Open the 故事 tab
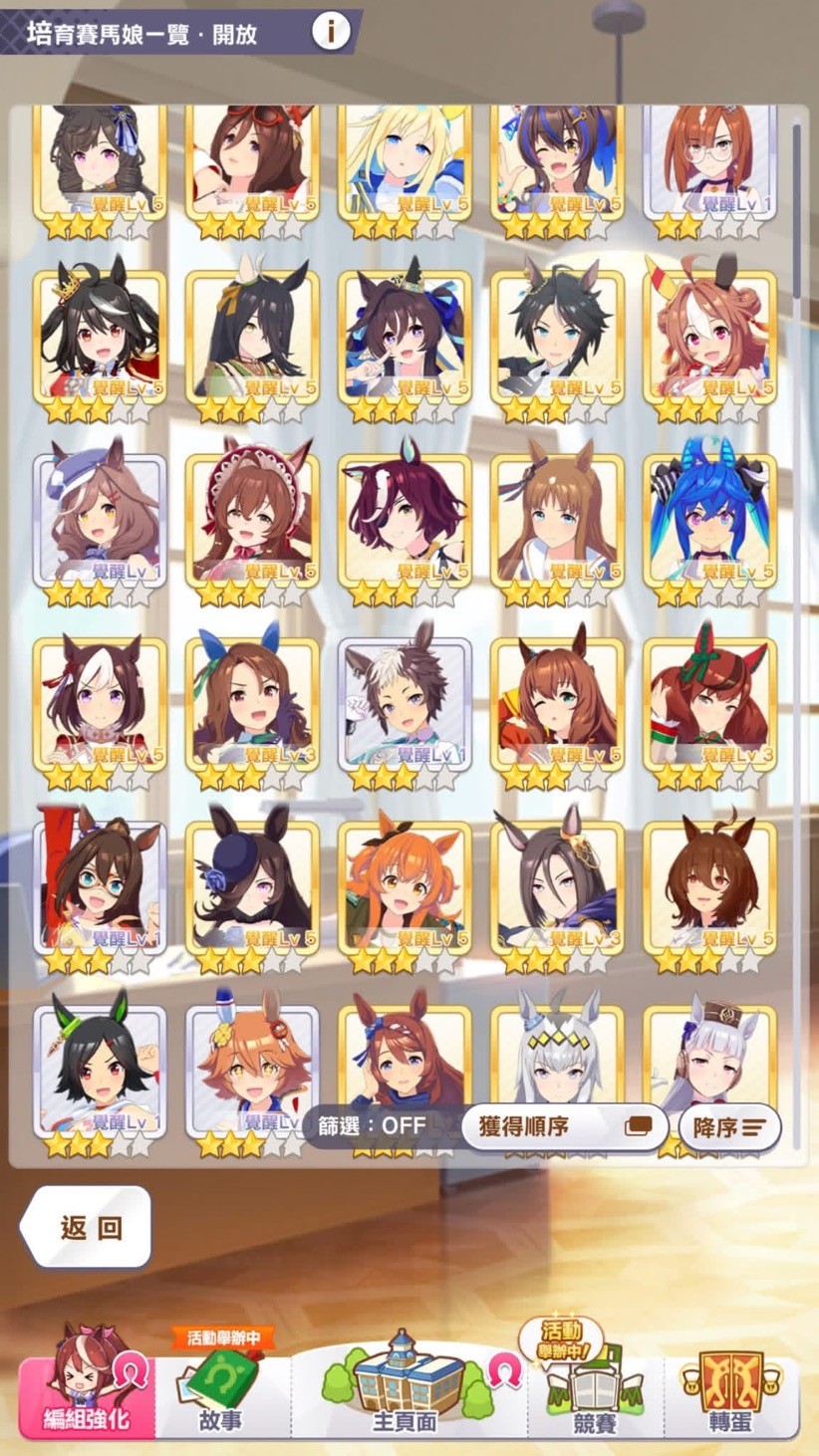The image size is (819, 1456). pyautogui.click(x=221, y=1391)
